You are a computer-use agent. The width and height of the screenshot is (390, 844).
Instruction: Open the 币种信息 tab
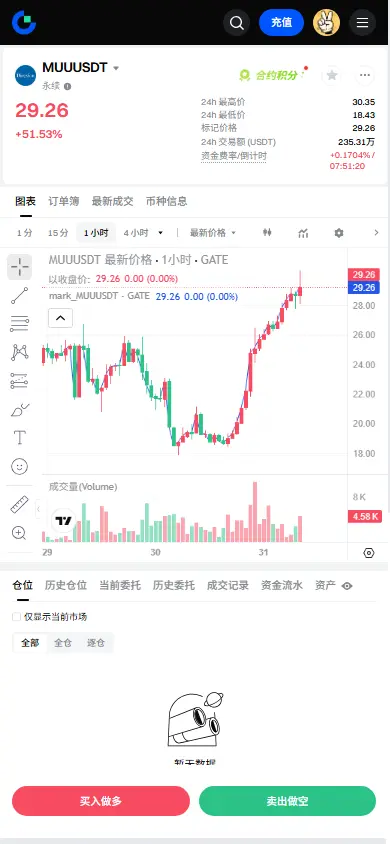coord(167,201)
